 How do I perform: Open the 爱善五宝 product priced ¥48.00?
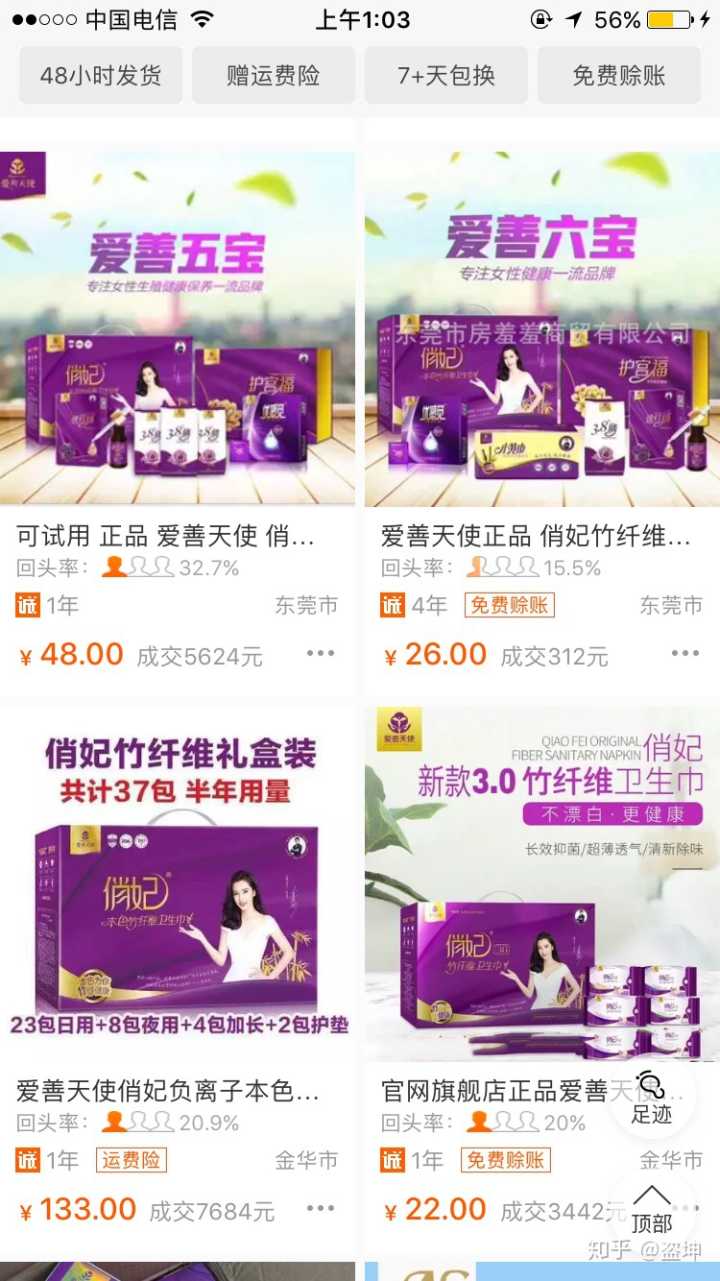(177, 330)
